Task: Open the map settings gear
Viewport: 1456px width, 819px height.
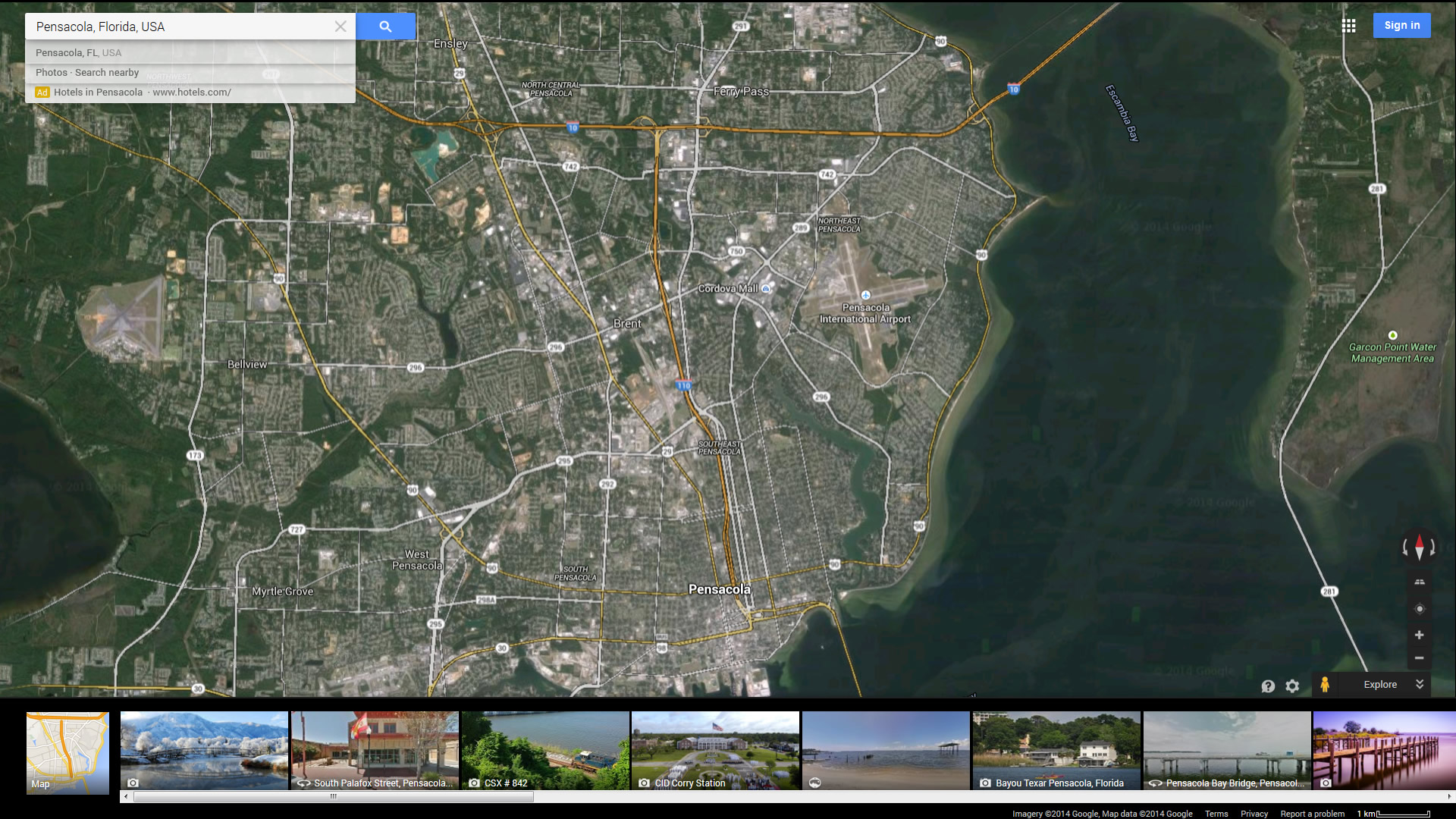Action: (x=1292, y=686)
